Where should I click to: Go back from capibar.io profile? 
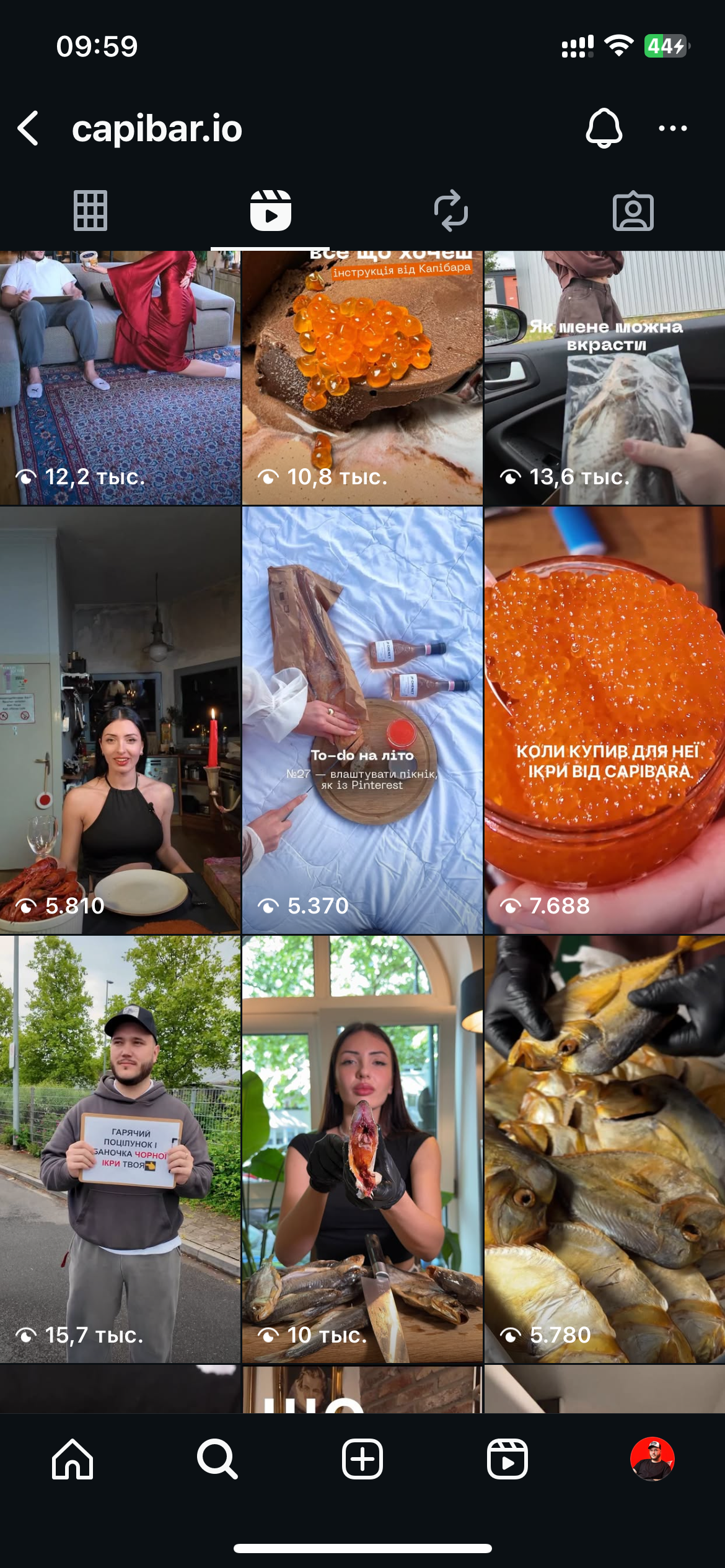29,128
